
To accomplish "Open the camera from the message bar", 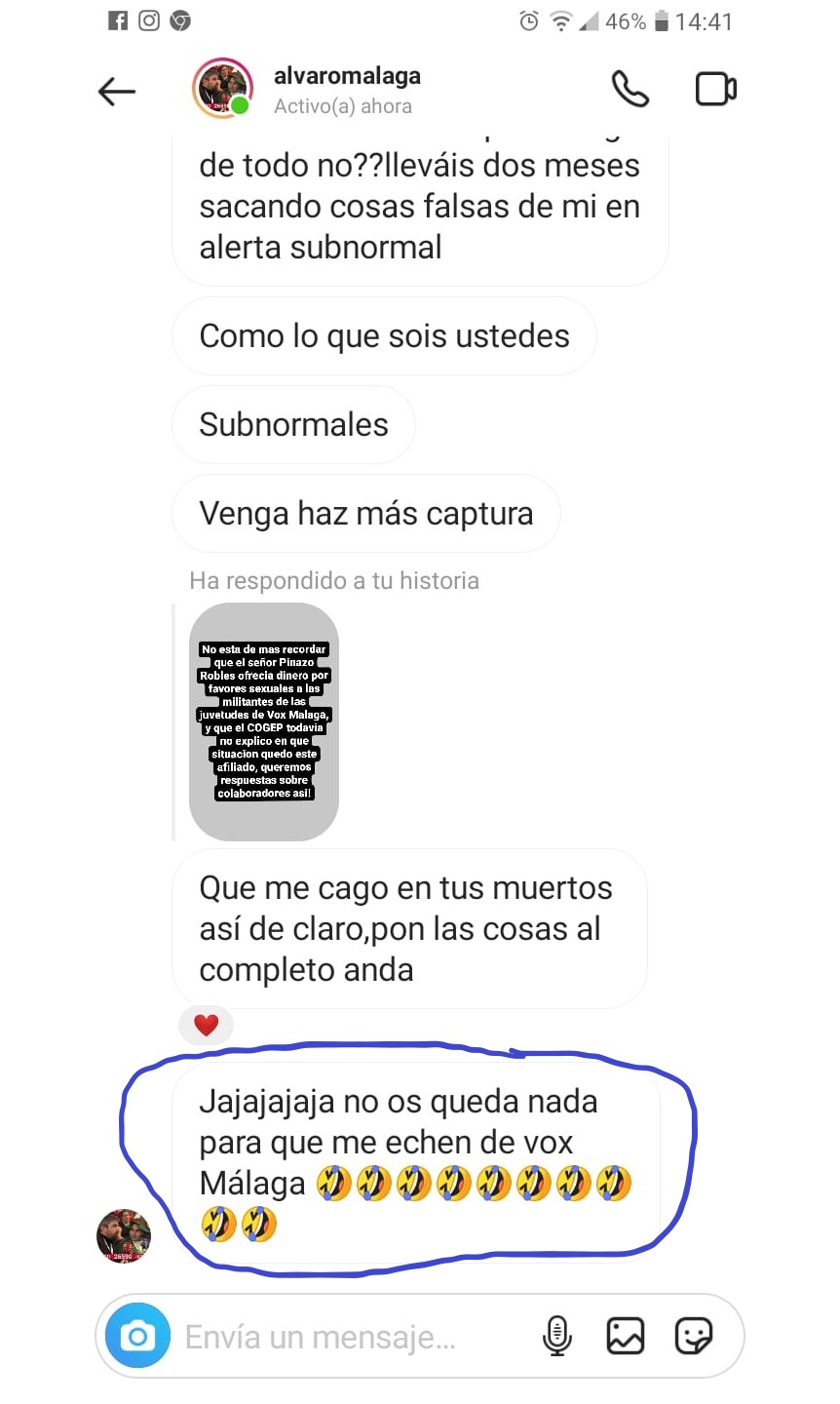I will (137, 1336).
